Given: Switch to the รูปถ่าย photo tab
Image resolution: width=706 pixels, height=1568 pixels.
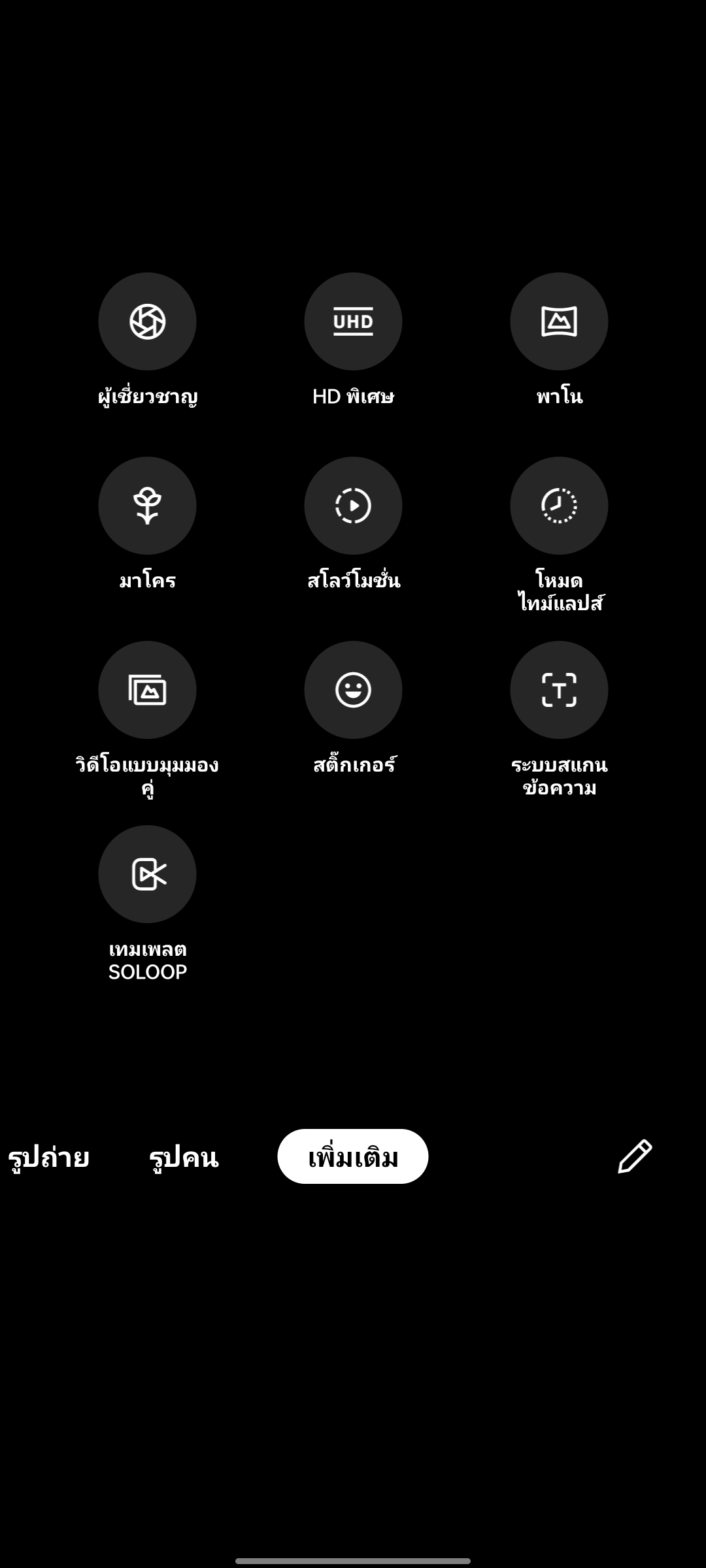Looking at the screenshot, I should (48, 1157).
